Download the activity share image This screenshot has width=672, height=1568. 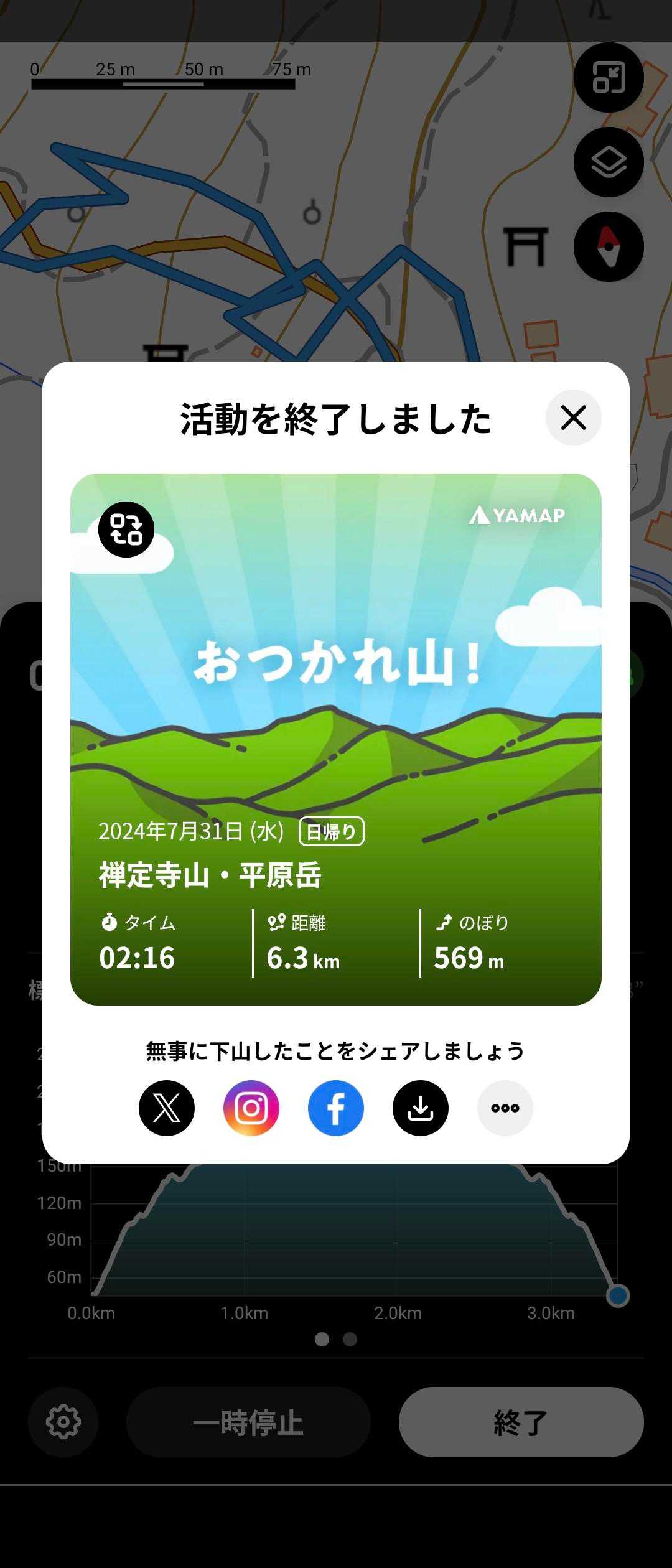tap(421, 1108)
